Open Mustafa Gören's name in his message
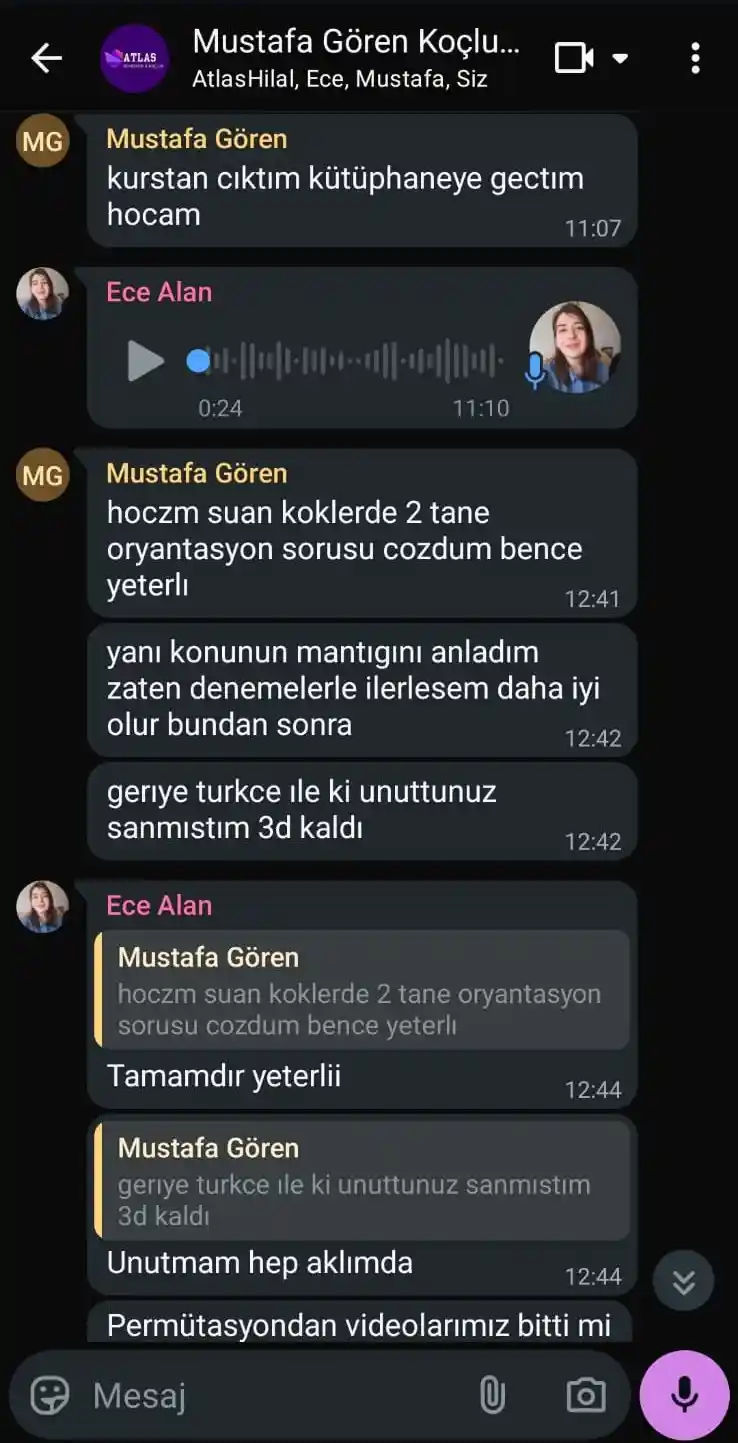The image size is (738, 1443). point(195,473)
